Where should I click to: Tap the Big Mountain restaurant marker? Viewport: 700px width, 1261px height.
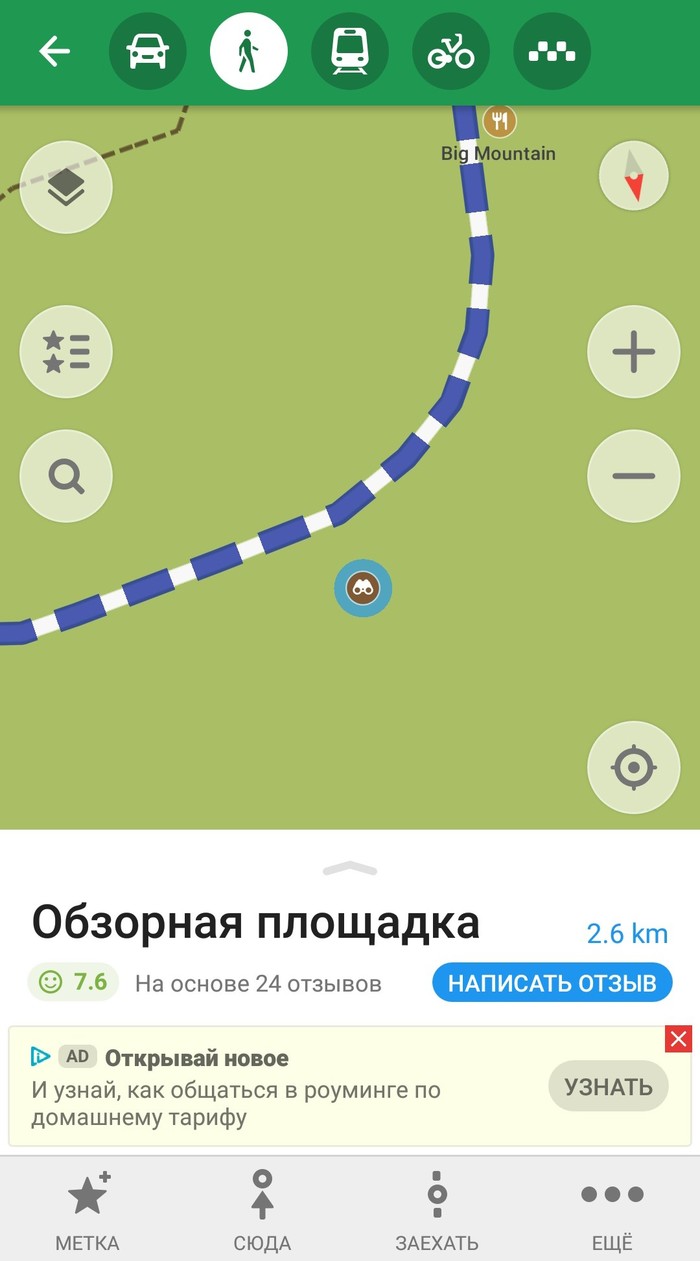[498, 122]
